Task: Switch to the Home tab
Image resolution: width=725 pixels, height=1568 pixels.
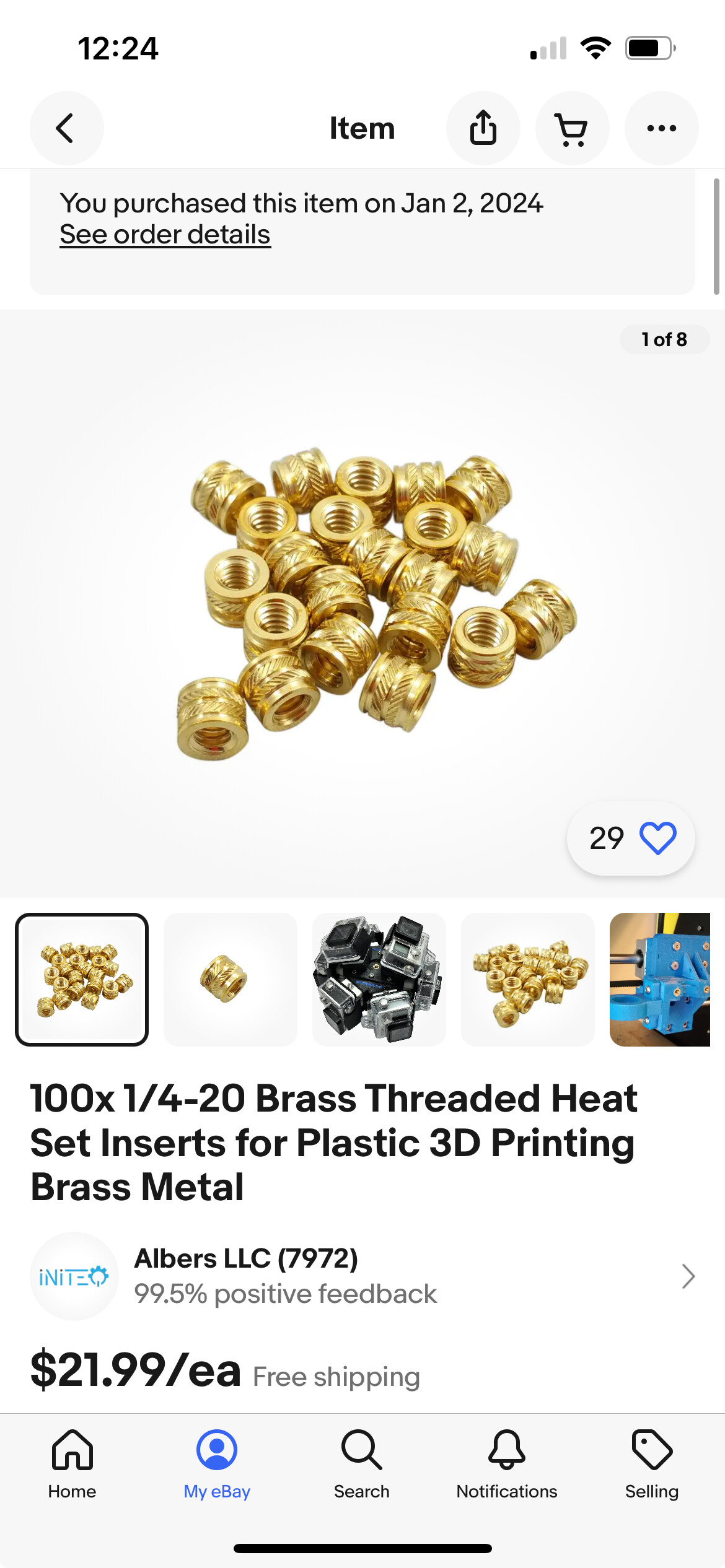Action: 72,1465
